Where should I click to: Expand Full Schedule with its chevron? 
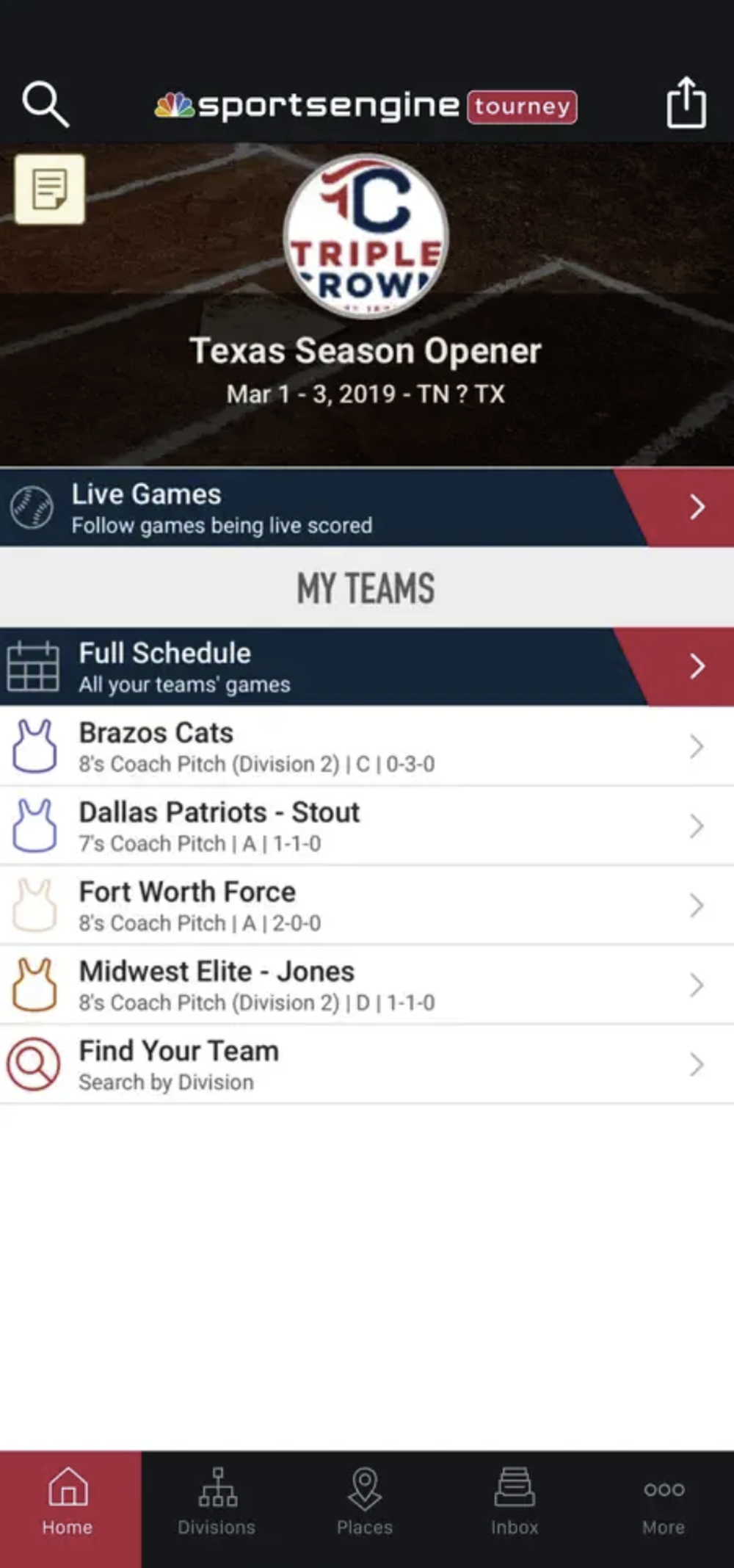click(696, 665)
